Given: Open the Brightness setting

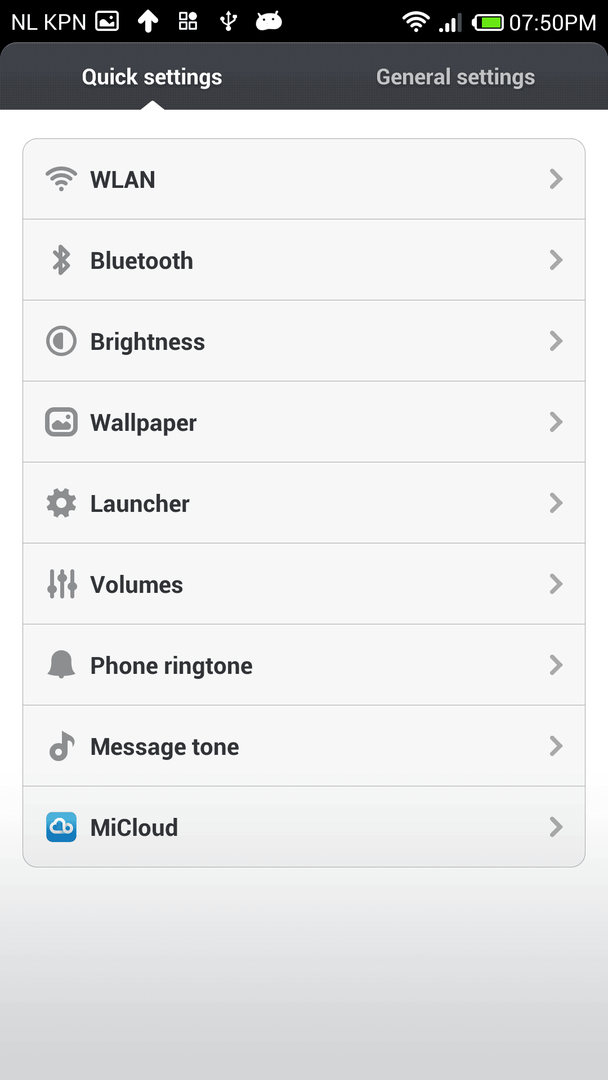Looking at the screenshot, I should (x=304, y=341).
